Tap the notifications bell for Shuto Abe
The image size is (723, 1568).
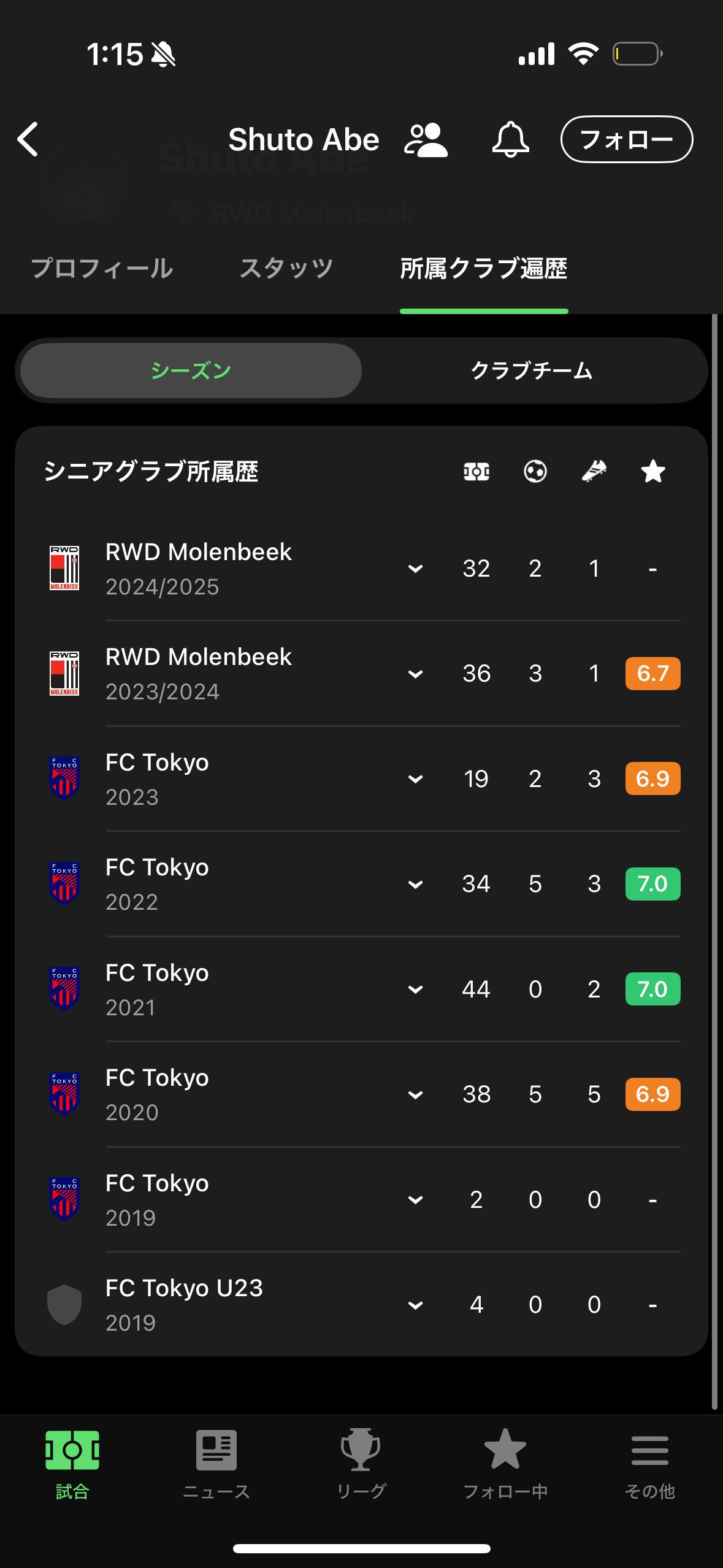510,139
